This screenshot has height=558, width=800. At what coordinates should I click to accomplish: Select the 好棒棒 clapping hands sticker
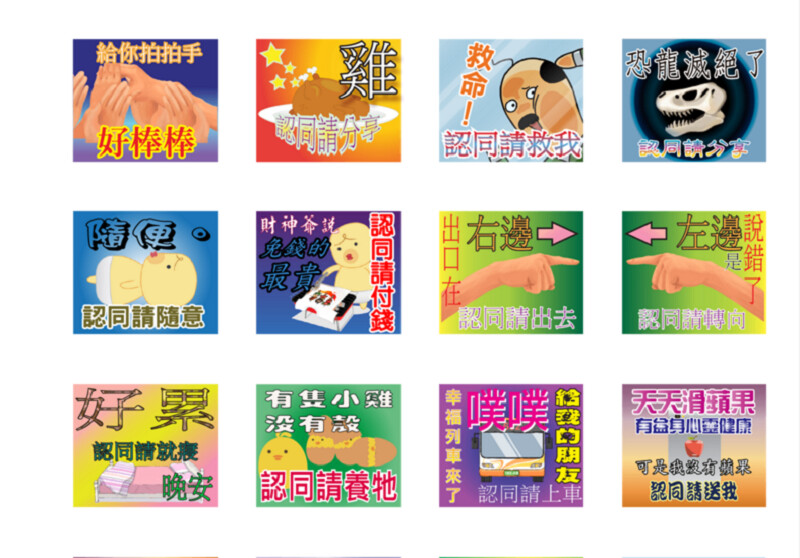[x=145, y=100]
